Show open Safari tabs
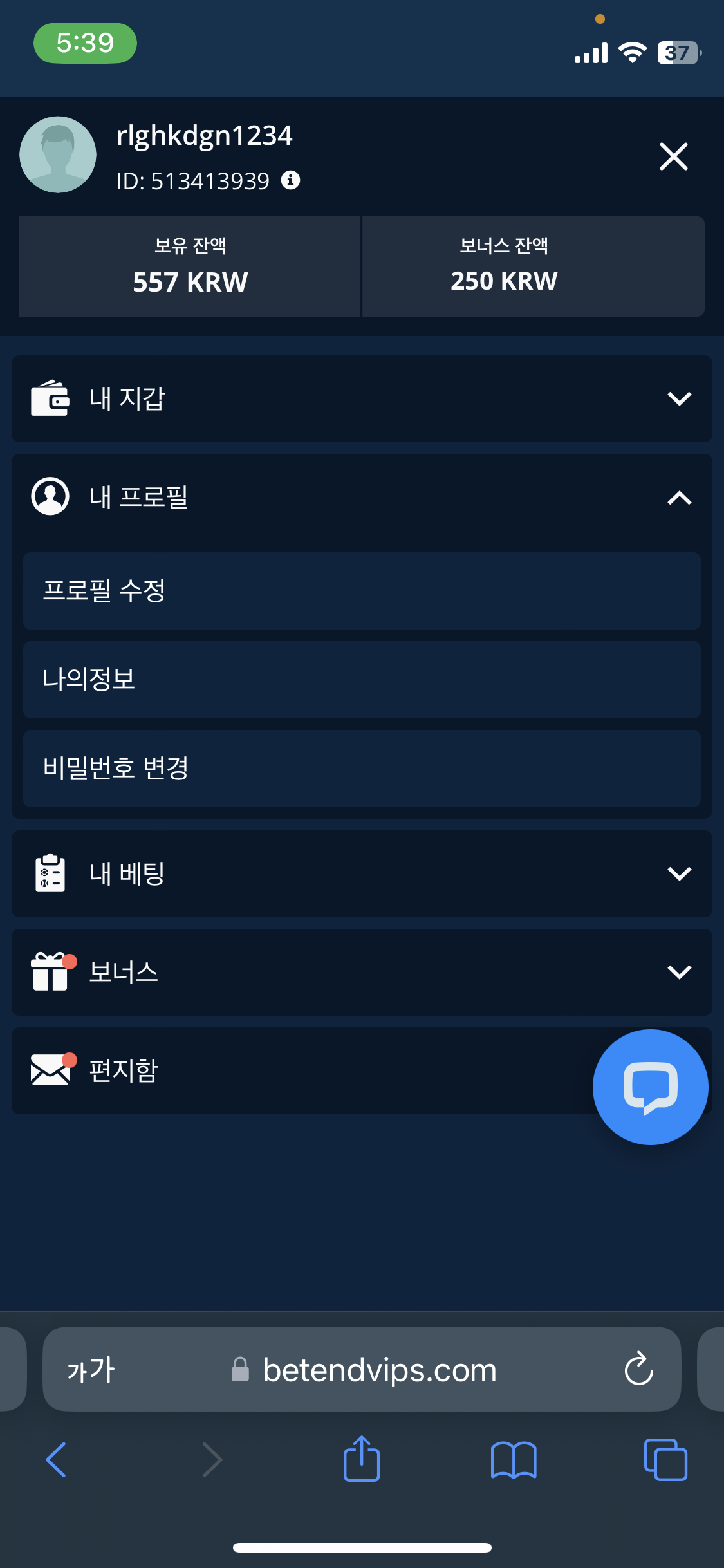The width and height of the screenshot is (724, 1568). point(665,1459)
